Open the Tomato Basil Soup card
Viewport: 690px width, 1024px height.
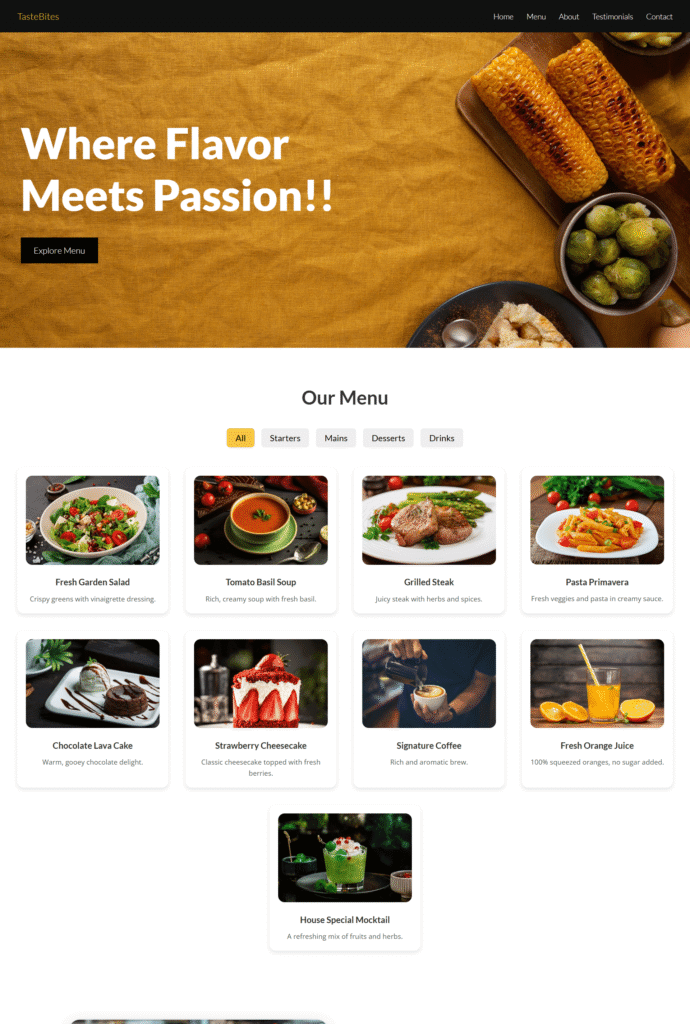[x=260, y=540]
